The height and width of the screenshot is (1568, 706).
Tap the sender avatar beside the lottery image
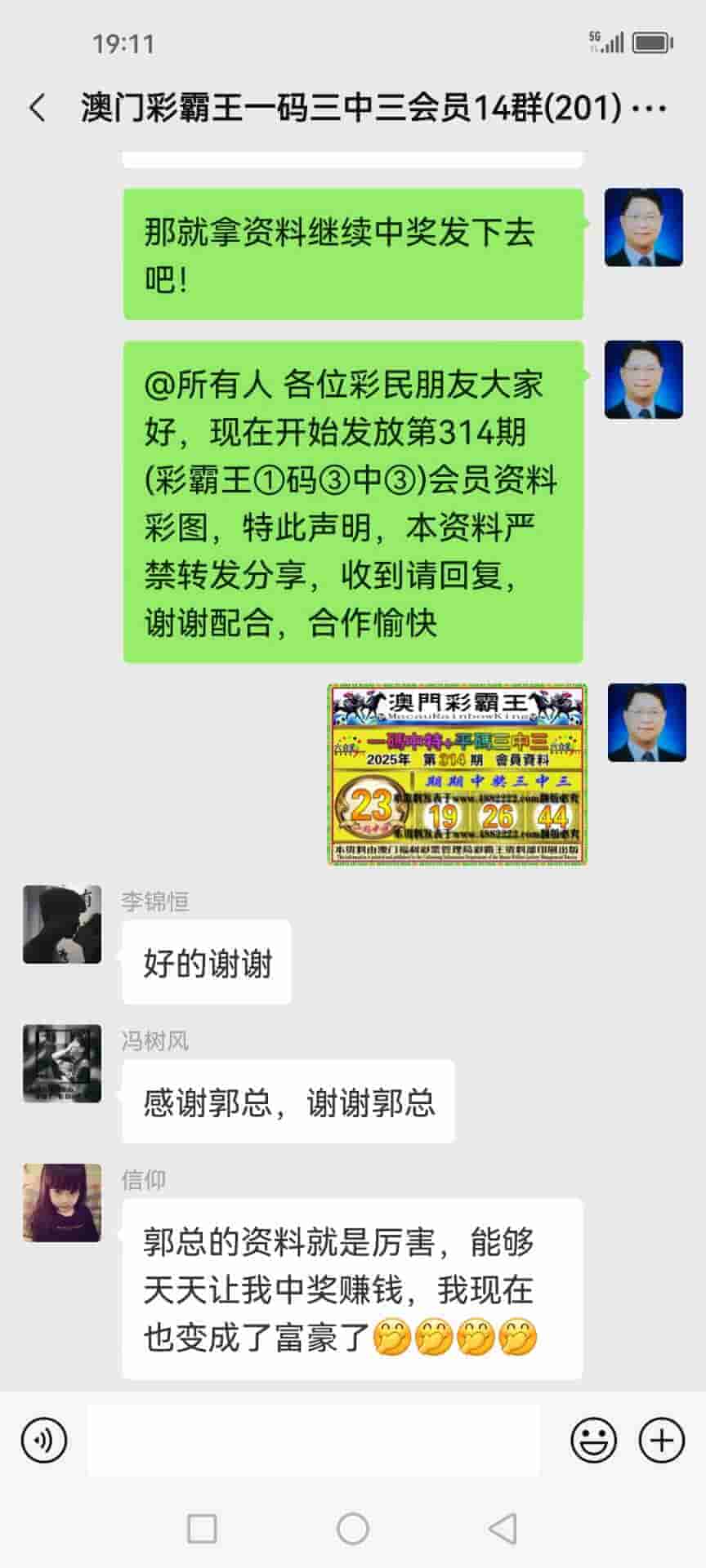[646, 723]
